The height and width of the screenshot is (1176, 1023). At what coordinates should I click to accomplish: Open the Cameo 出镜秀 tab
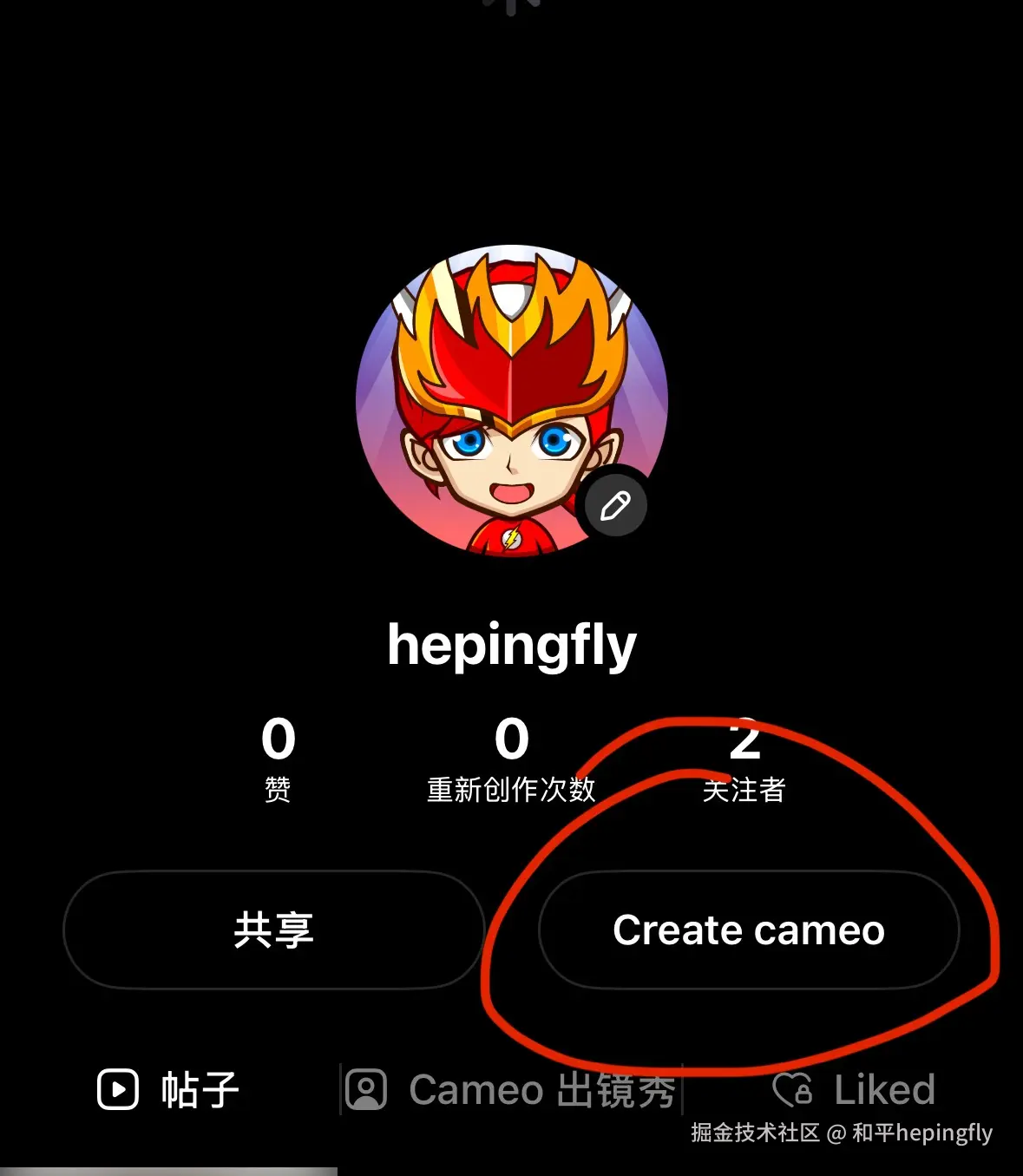pos(511,1089)
